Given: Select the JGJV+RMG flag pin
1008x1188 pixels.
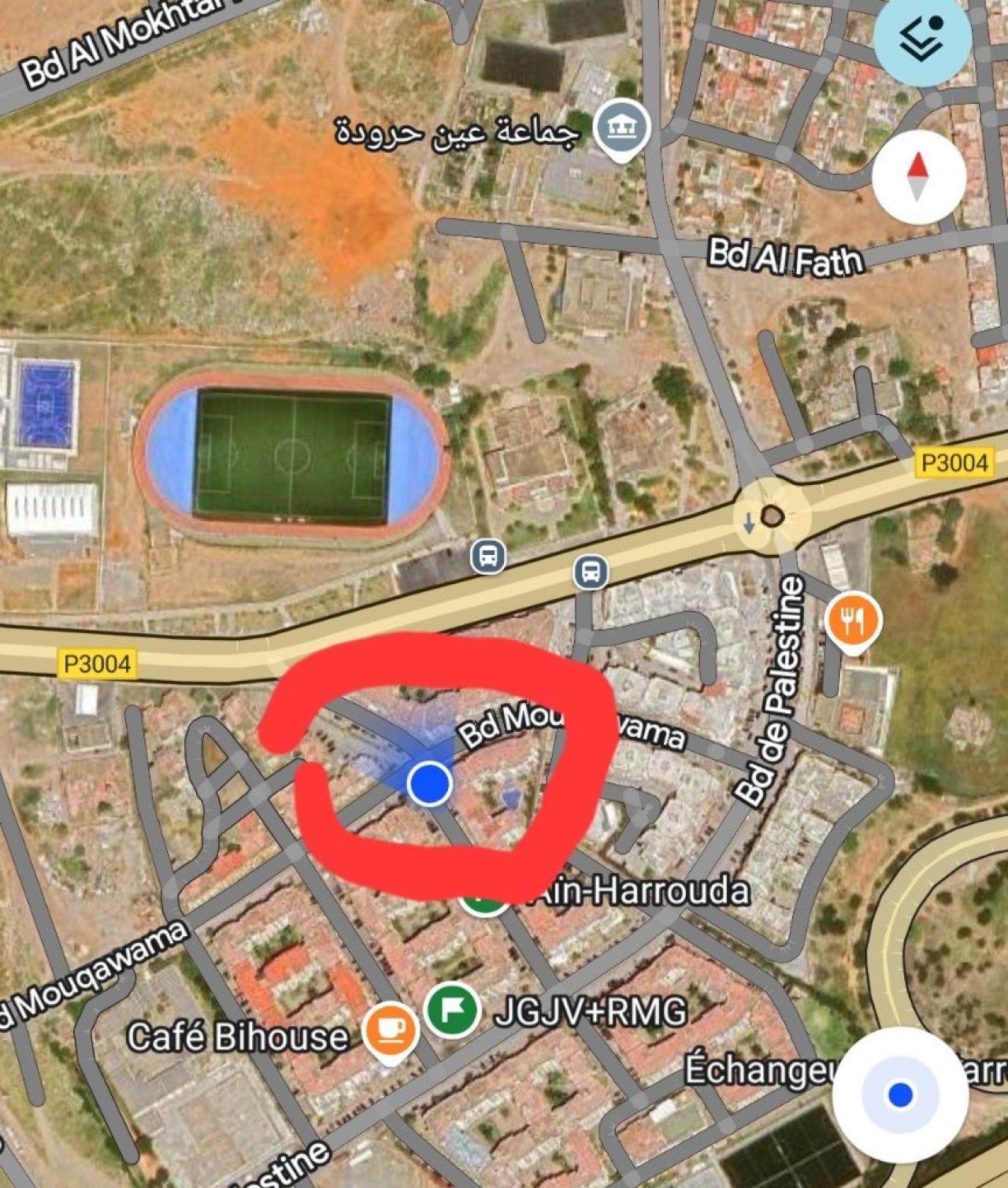Looking at the screenshot, I should [452, 1010].
